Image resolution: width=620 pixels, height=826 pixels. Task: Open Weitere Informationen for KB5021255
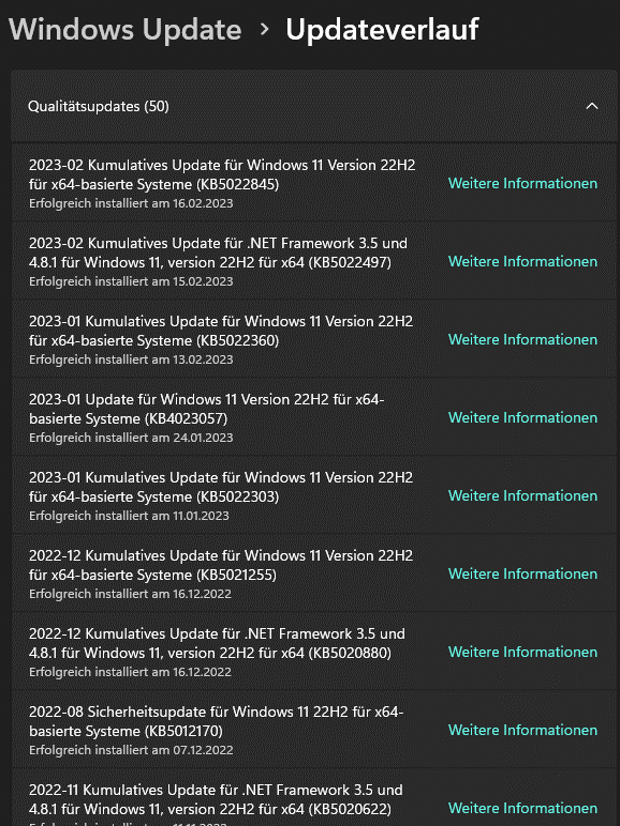[x=522, y=573]
